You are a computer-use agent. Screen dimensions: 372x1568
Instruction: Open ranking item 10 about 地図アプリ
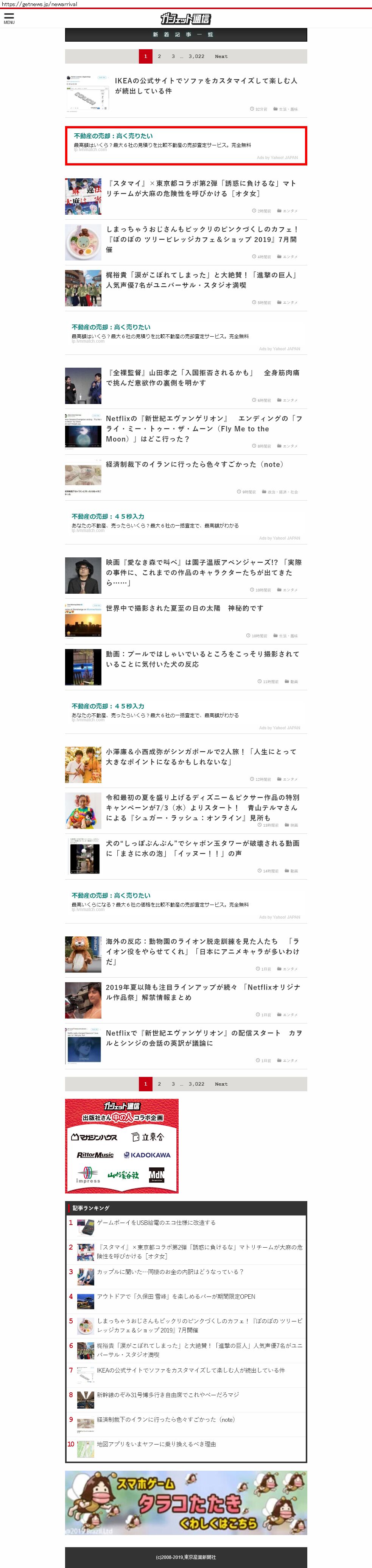click(156, 1444)
